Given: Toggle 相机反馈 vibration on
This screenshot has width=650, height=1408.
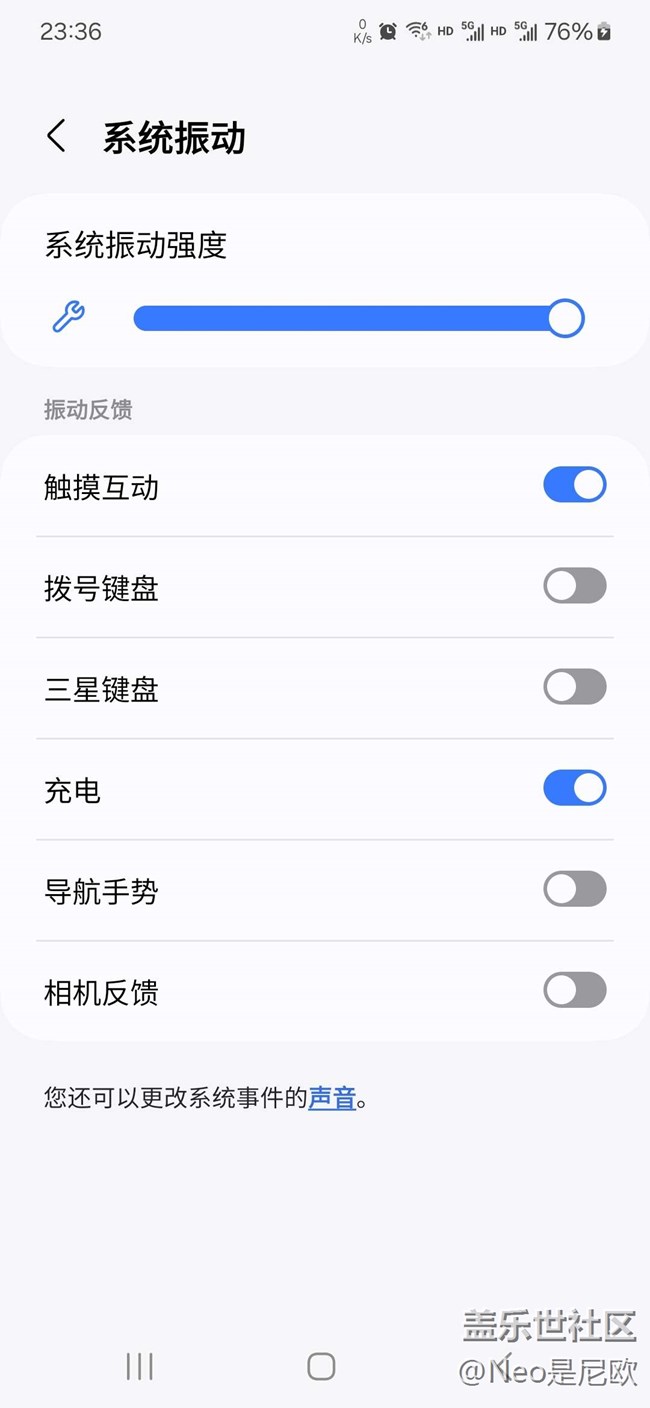Looking at the screenshot, I should click(x=574, y=990).
